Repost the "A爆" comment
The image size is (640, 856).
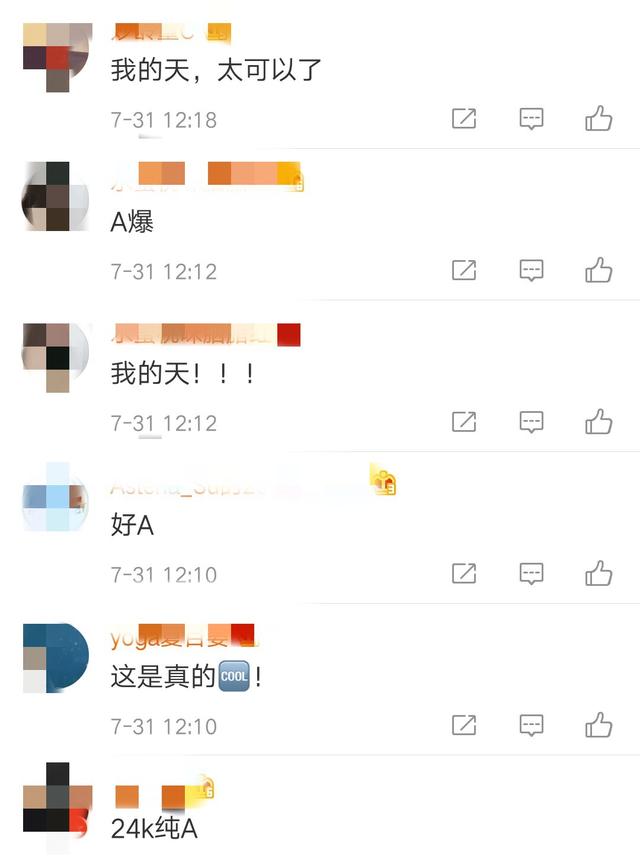tap(464, 270)
